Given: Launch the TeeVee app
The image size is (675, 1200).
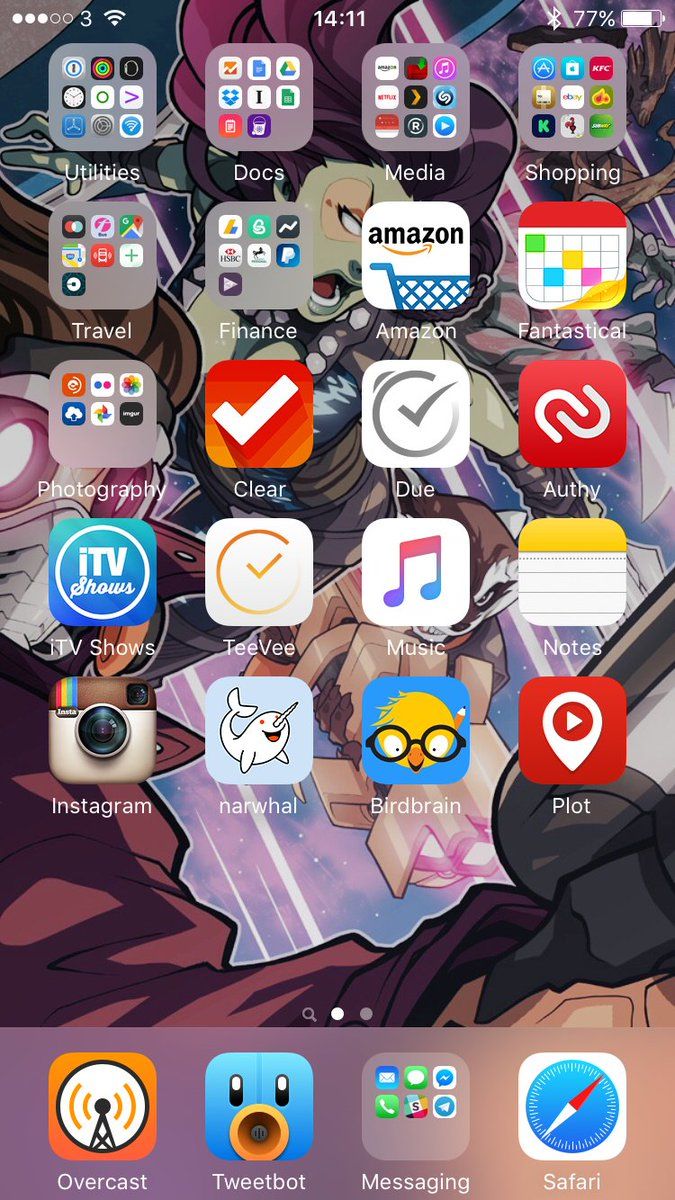Looking at the screenshot, I should (259, 572).
